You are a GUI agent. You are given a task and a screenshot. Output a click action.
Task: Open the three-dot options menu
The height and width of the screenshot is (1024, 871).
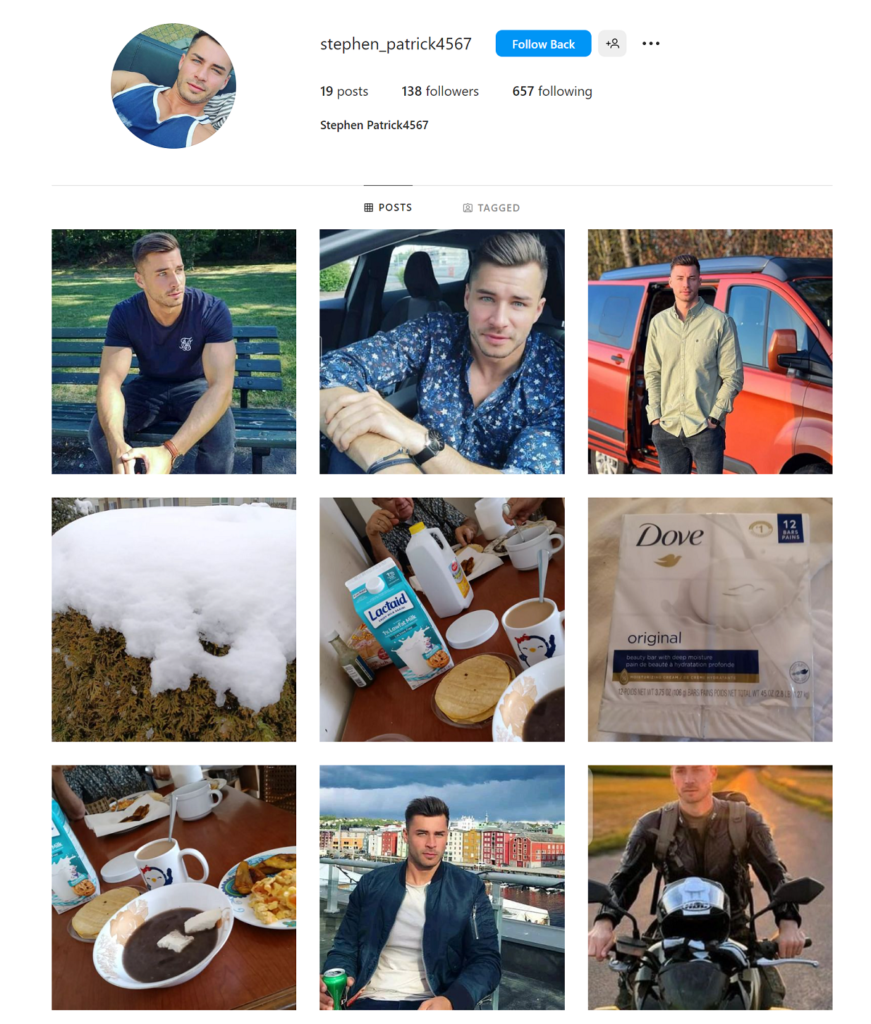click(x=651, y=44)
